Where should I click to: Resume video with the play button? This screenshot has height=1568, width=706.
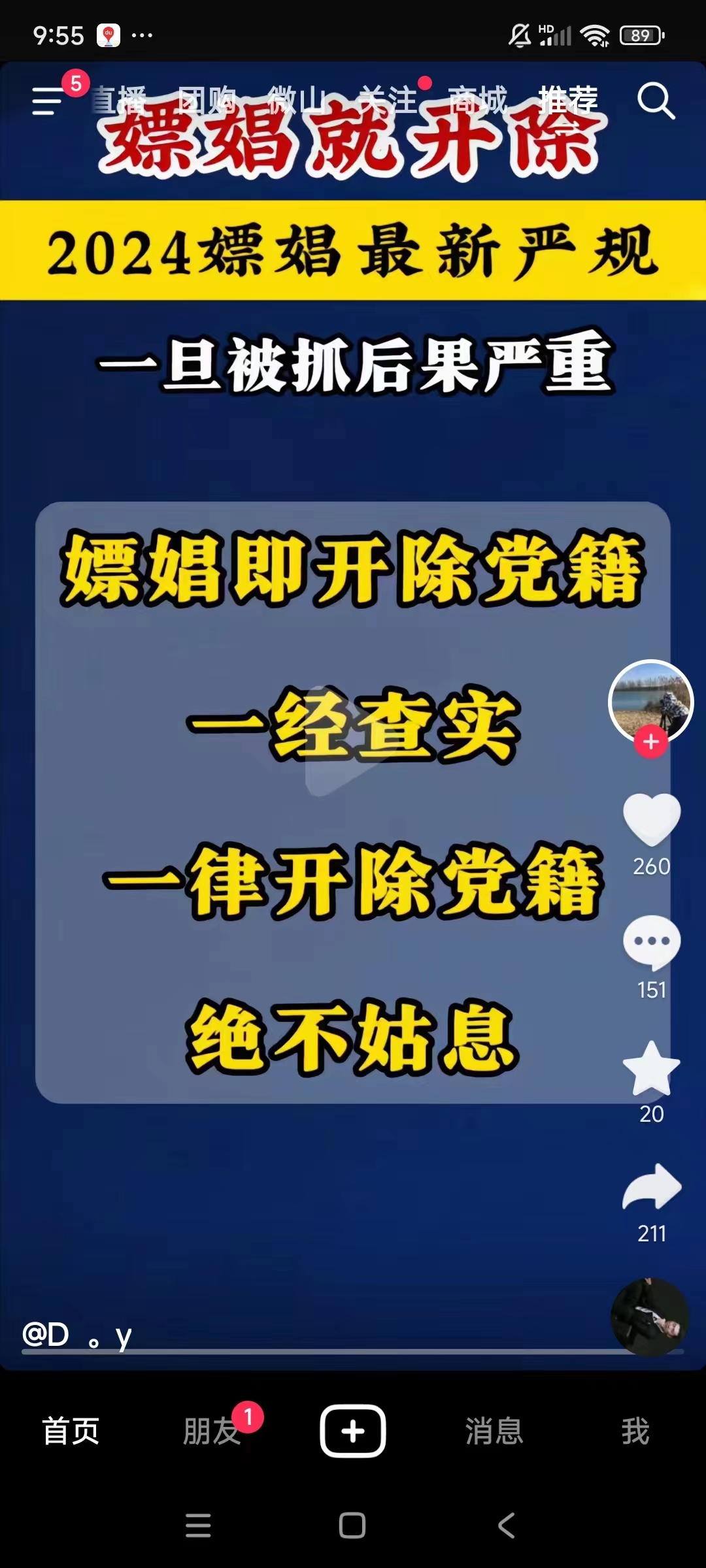coord(341,742)
